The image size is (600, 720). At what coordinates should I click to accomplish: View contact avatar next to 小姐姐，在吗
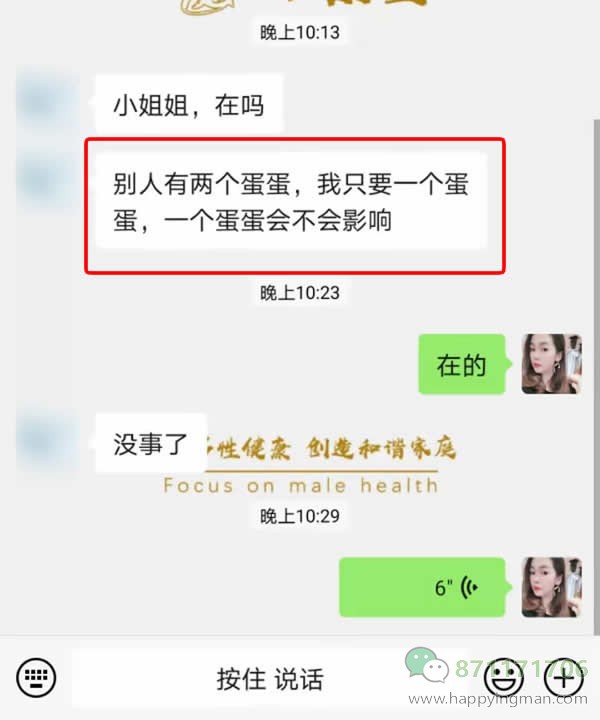[x=47, y=101]
